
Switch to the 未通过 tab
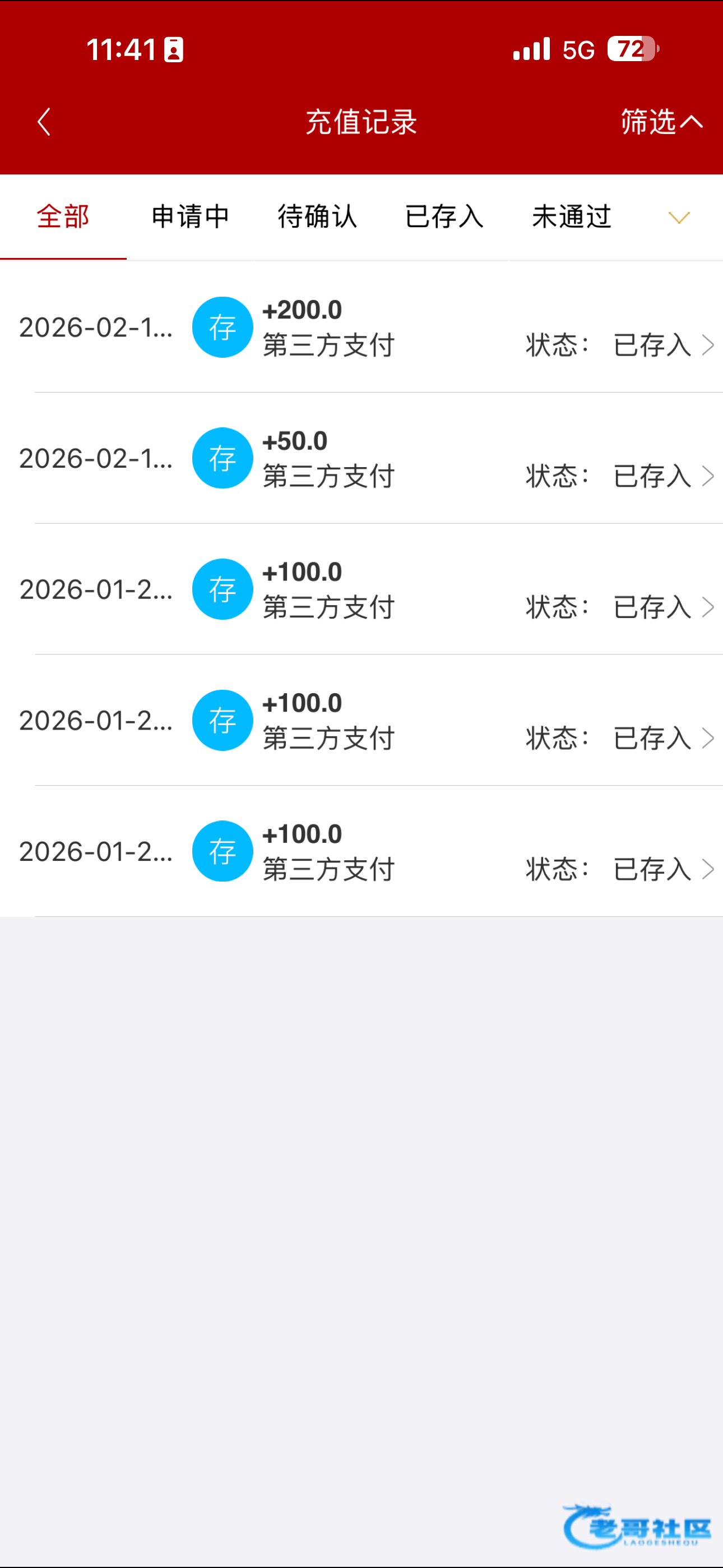[572, 217]
